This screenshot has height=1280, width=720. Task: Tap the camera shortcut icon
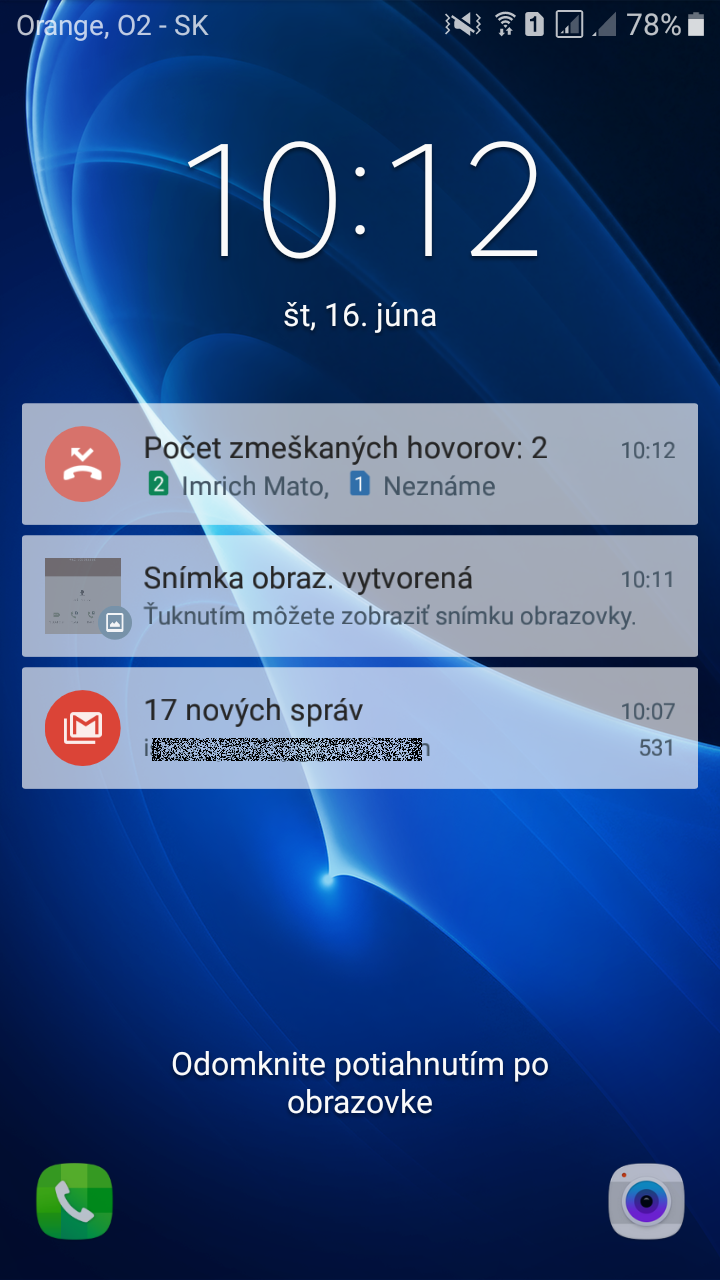coord(647,1202)
